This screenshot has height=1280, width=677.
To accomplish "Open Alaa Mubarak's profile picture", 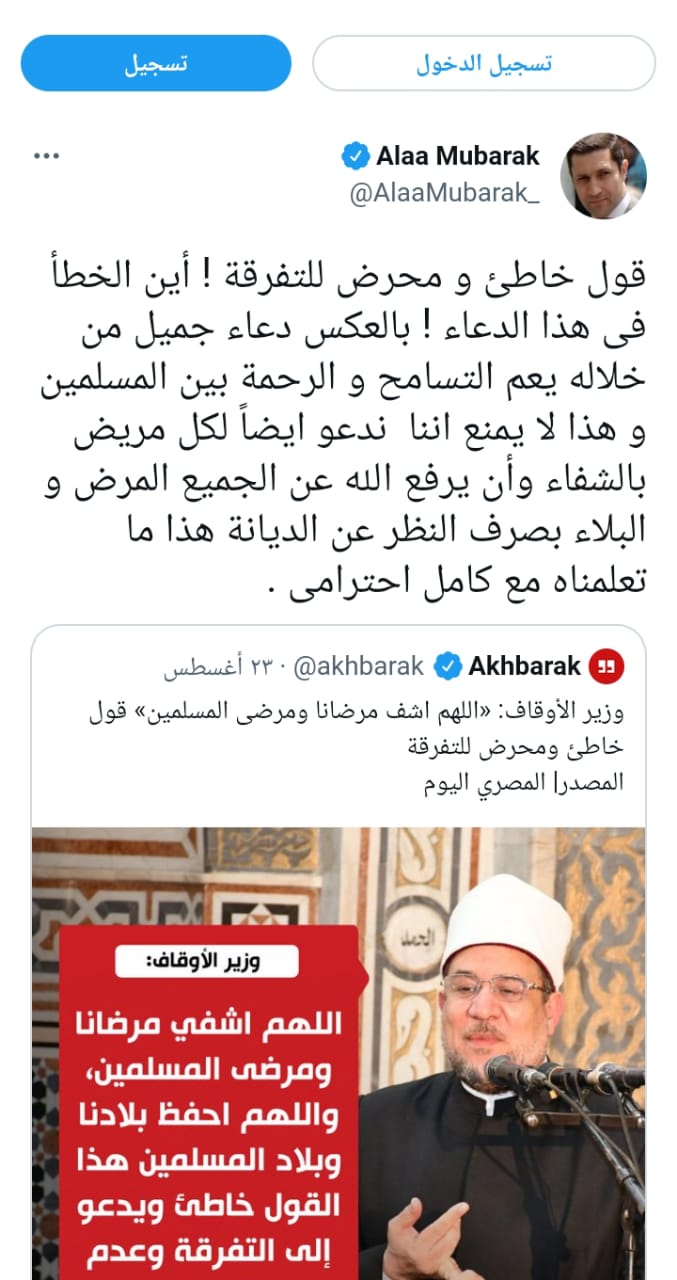I will (x=603, y=174).
